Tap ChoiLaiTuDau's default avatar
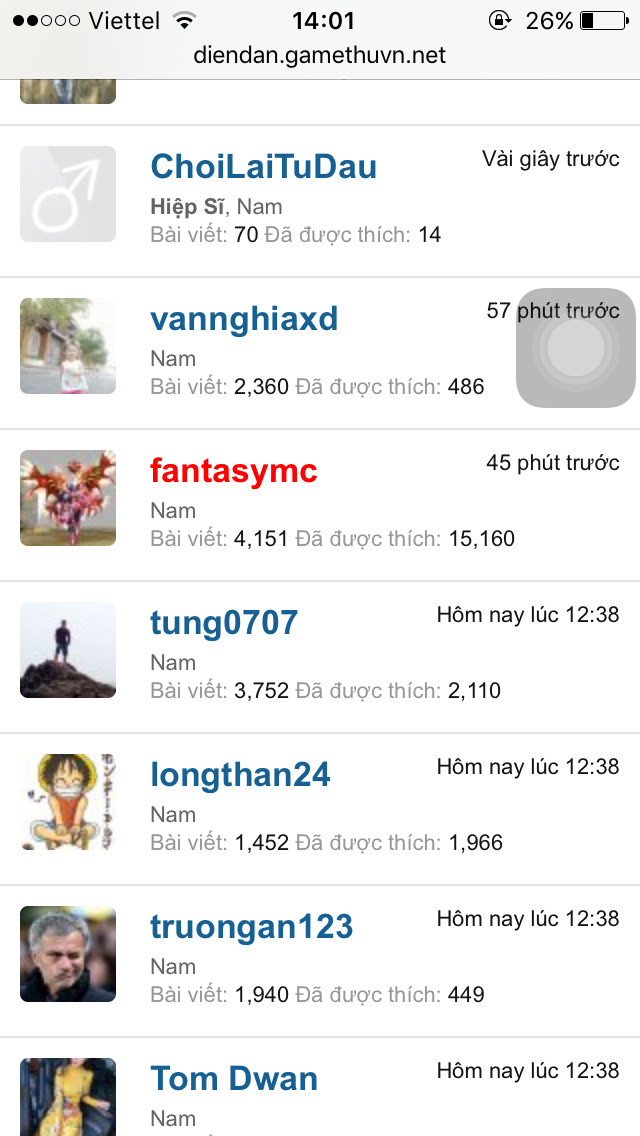This screenshot has width=640, height=1136. pyautogui.click(x=68, y=194)
